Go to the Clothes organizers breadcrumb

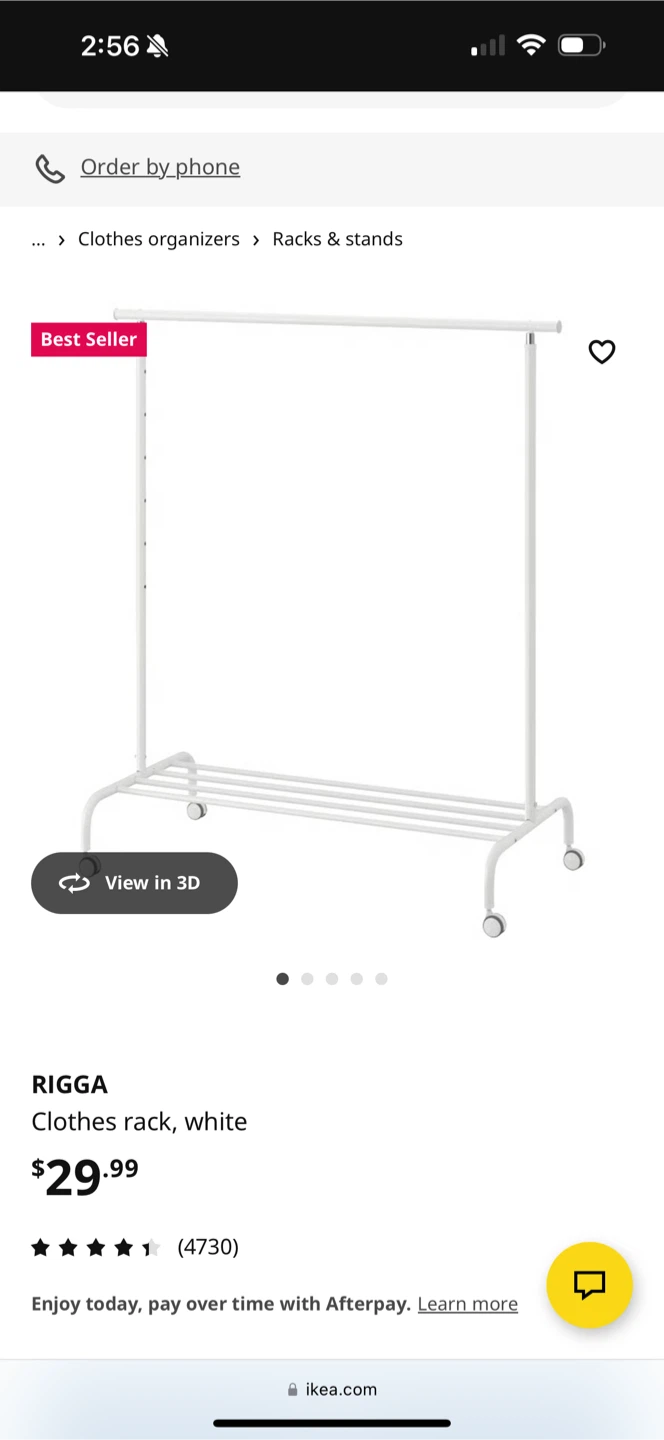click(x=159, y=239)
